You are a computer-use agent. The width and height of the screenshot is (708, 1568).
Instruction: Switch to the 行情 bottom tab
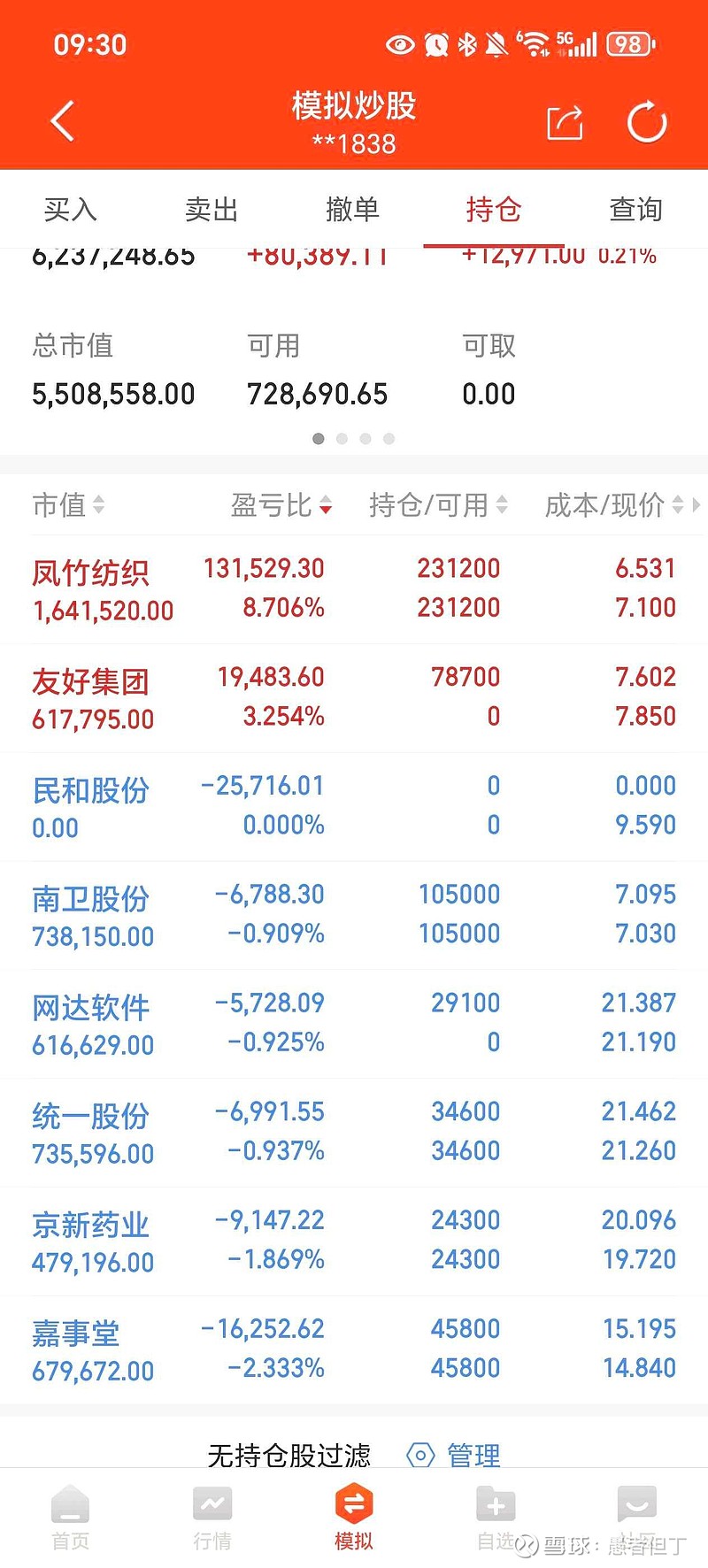[x=212, y=1518]
